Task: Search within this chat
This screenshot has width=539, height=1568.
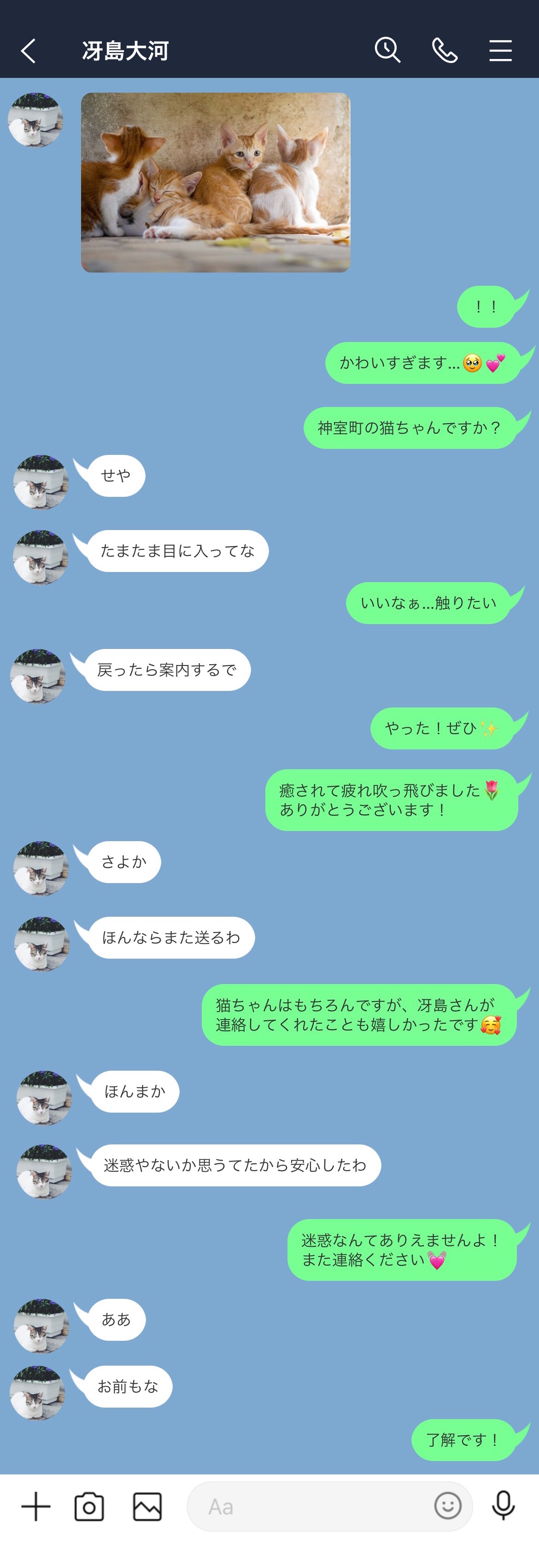Action: click(387, 50)
